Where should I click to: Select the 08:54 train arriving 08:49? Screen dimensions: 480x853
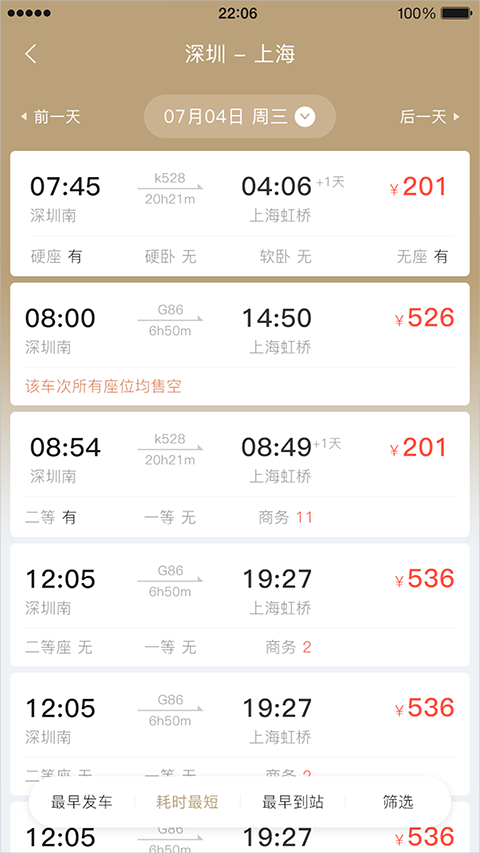pyautogui.click(x=240, y=474)
